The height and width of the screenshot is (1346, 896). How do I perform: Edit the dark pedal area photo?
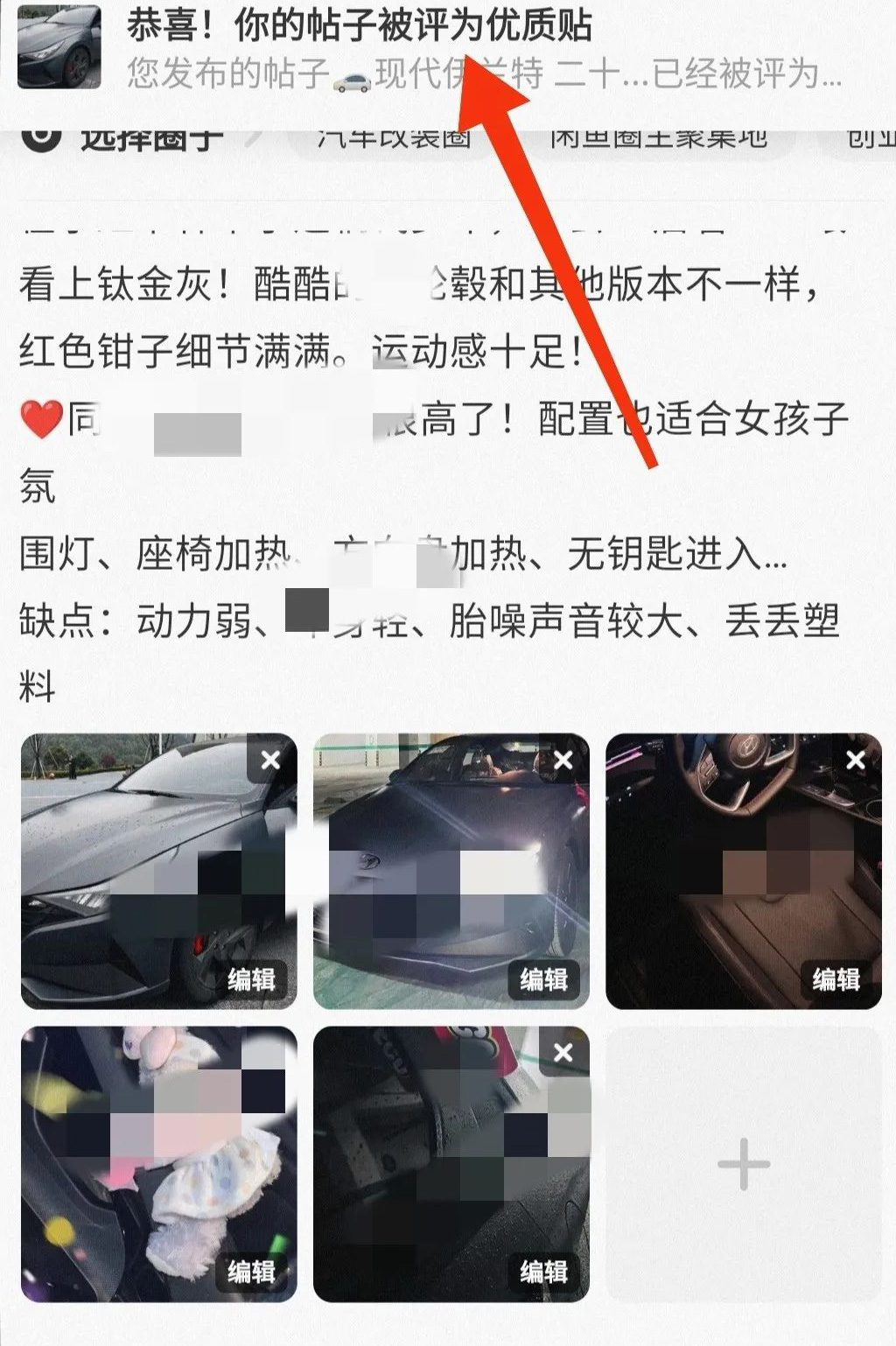tap(543, 1272)
